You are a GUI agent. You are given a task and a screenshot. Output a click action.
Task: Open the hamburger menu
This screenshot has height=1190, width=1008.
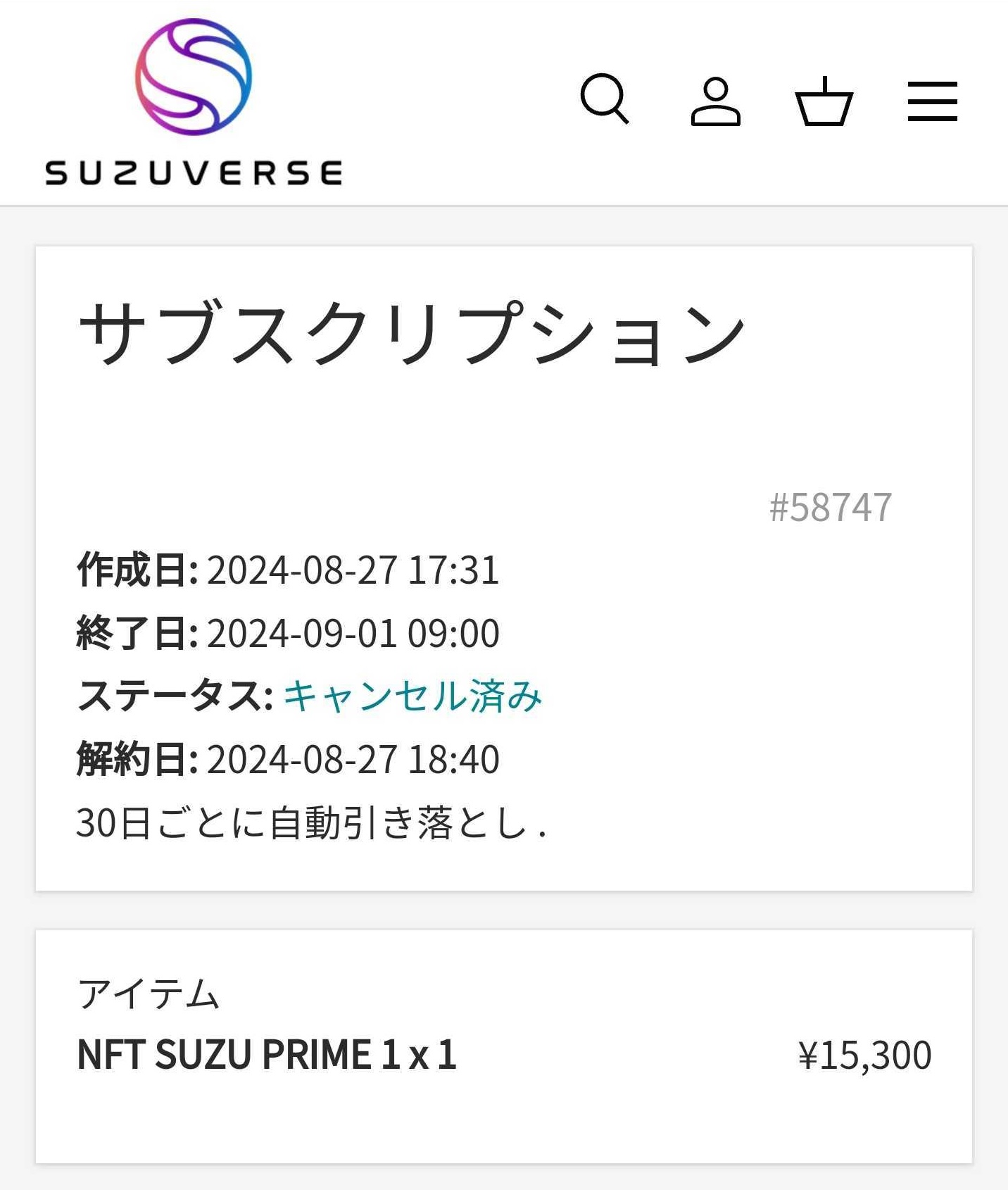[932, 101]
